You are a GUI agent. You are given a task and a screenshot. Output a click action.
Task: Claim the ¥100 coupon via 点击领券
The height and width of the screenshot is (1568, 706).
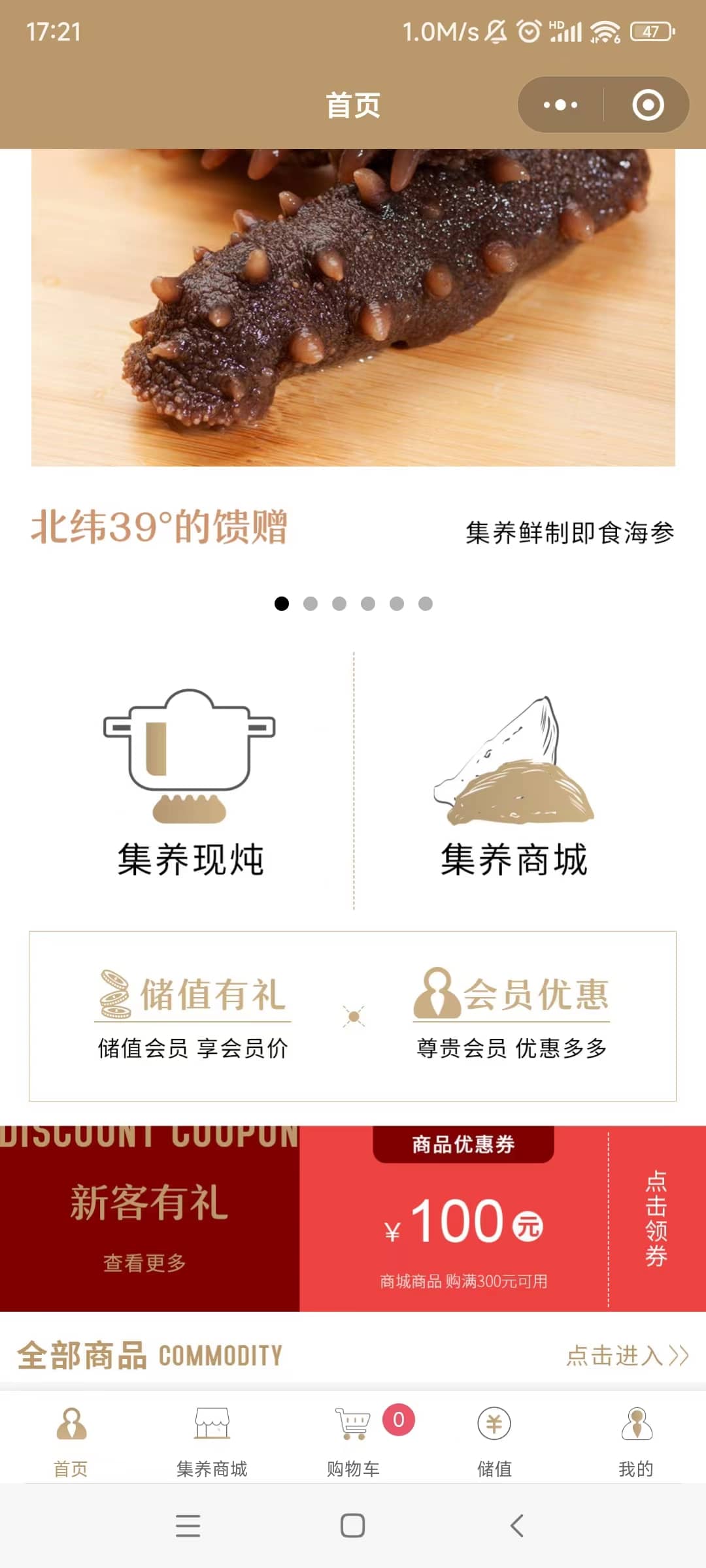[656, 1218]
